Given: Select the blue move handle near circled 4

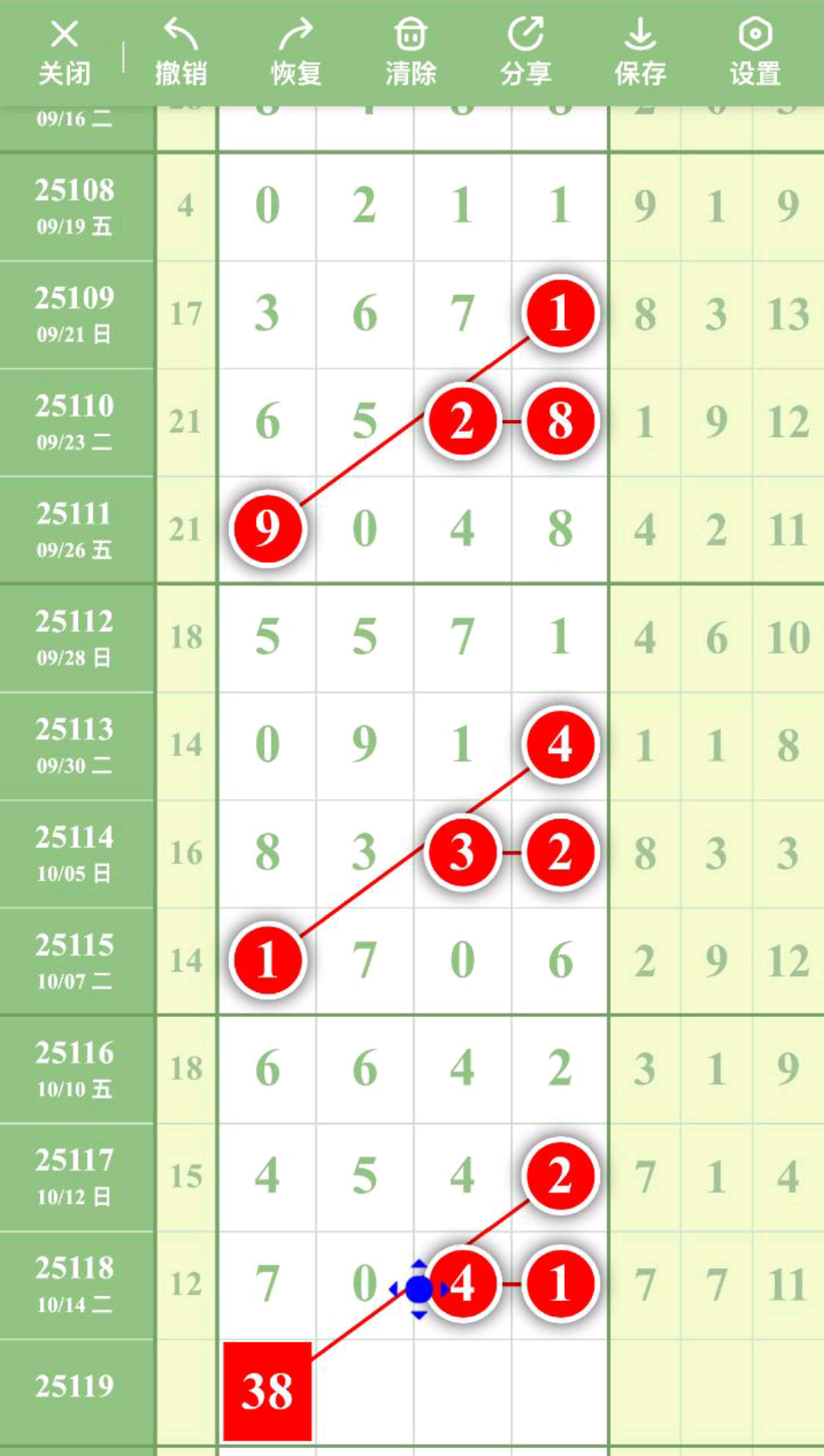Looking at the screenshot, I should pyautogui.click(x=418, y=1289).
